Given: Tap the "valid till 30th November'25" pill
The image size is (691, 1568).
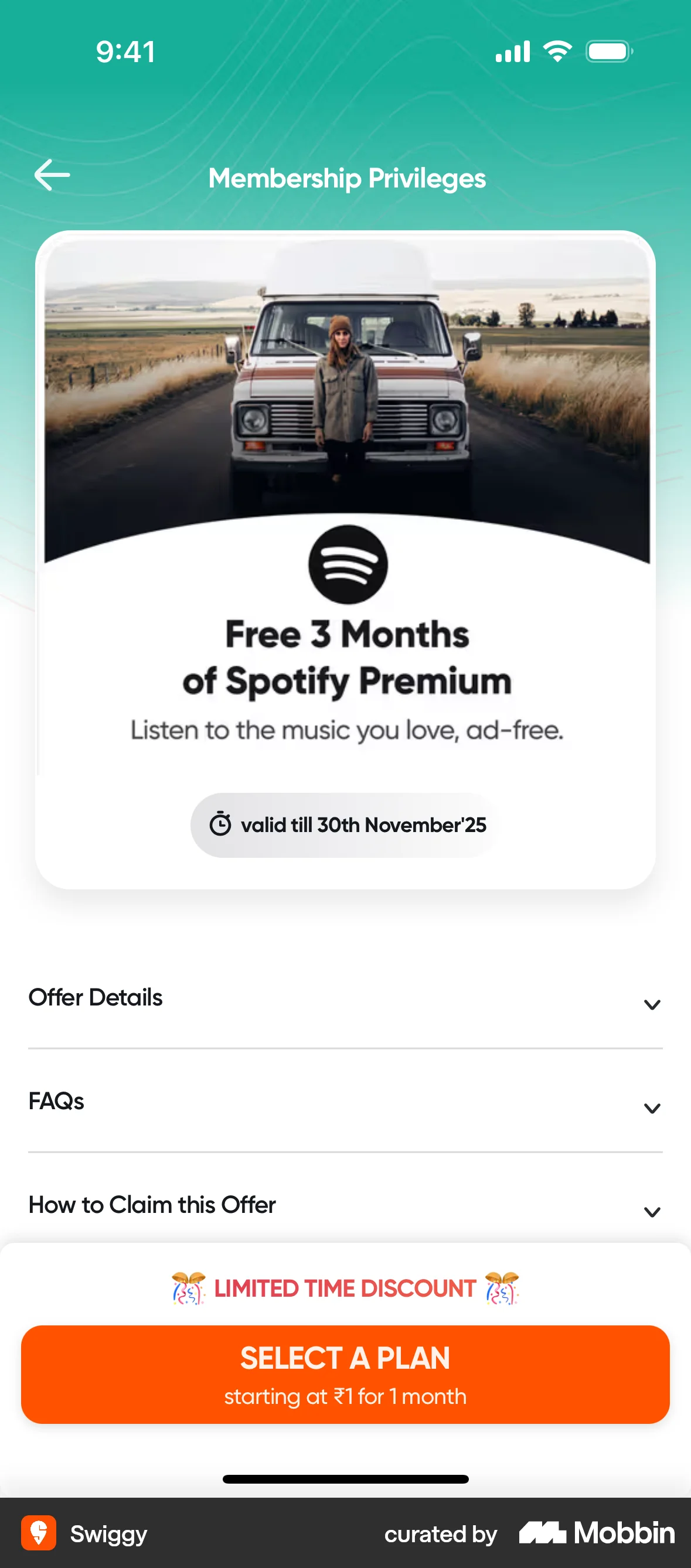Looking at the screenshot, I should (x=345, y=825).
